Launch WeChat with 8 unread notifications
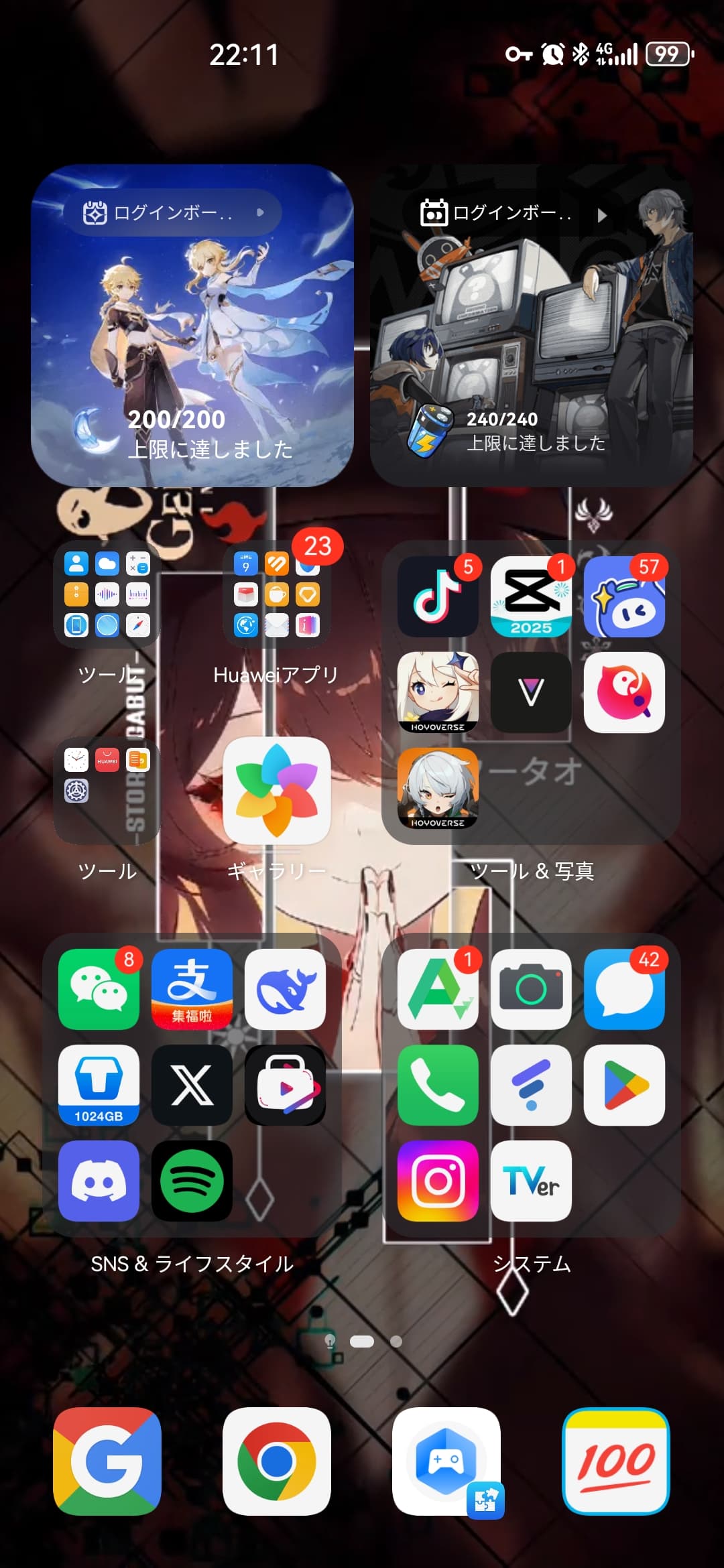Viewport: 724px width, 1568px height. (99, 989)
